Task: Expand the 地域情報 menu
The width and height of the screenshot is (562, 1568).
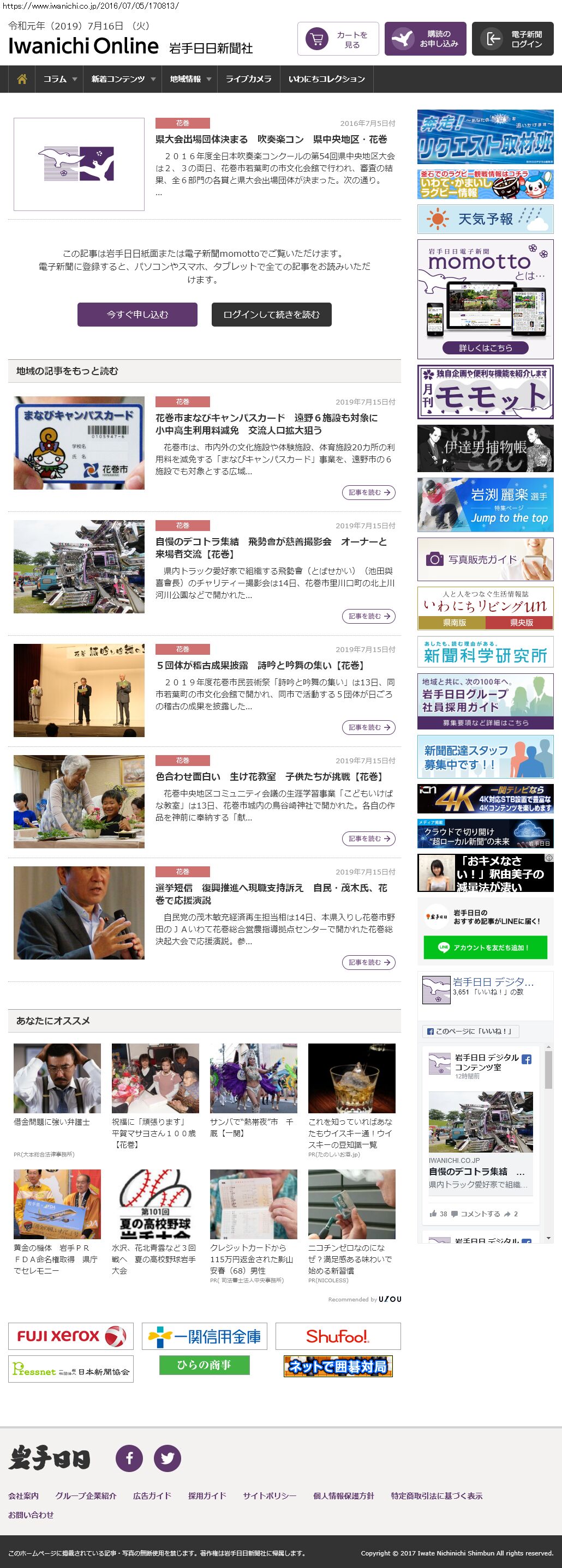Action: (x=190, y=79)
